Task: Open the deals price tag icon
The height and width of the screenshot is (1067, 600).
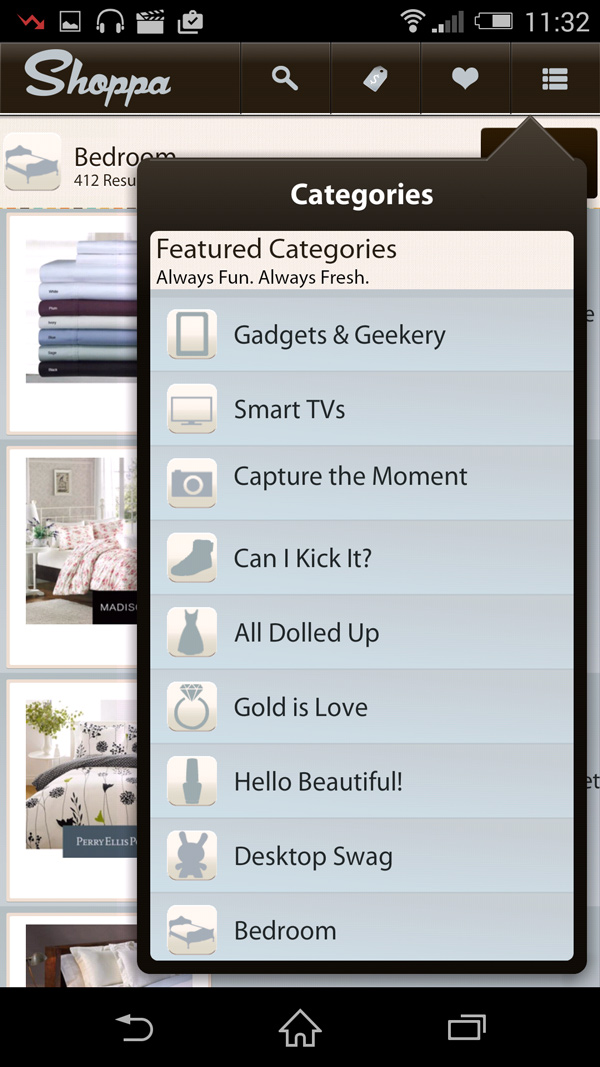Action: pos(375,78)
